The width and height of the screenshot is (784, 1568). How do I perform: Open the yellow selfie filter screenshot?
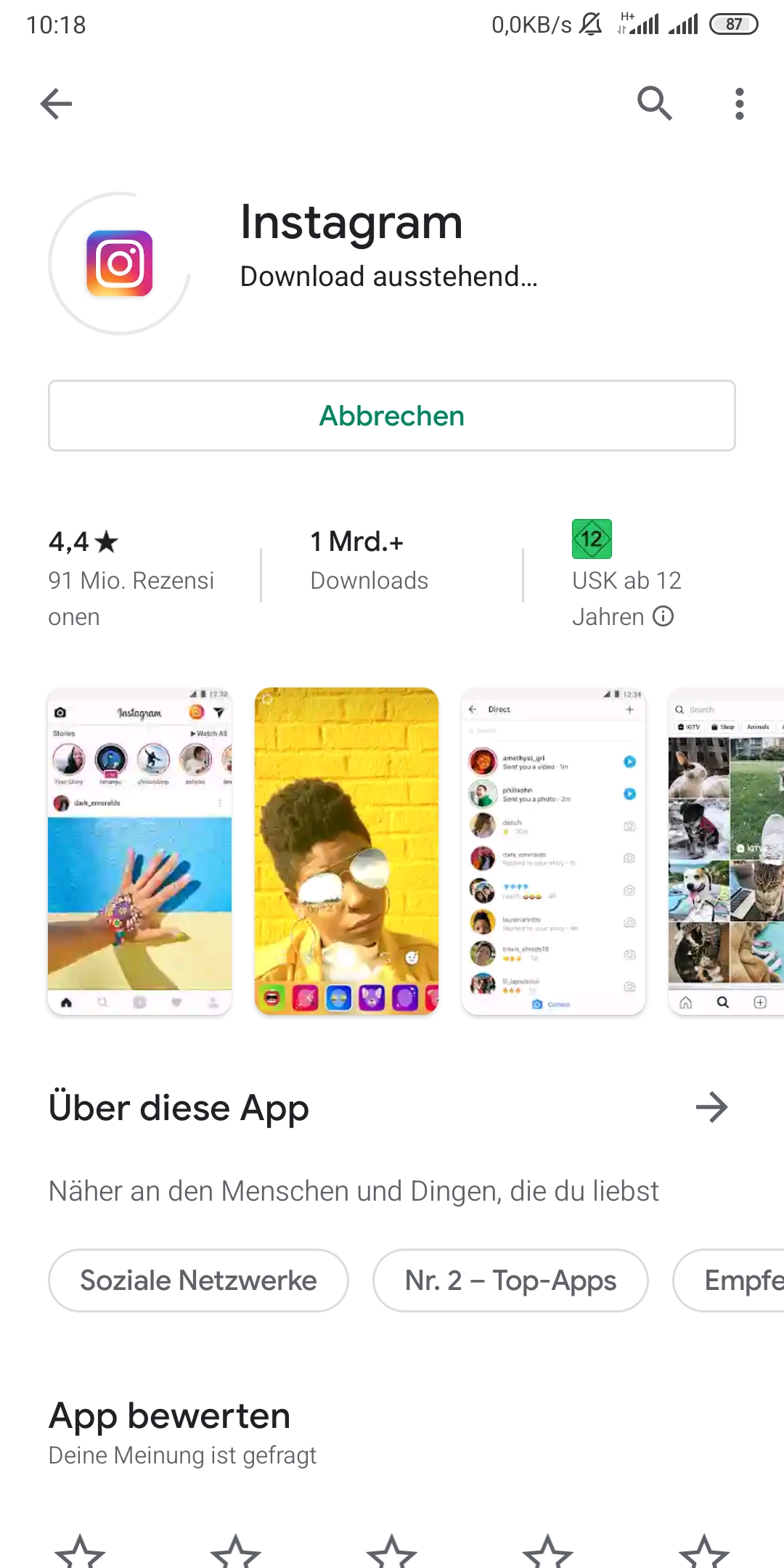[x=346, y=851]
